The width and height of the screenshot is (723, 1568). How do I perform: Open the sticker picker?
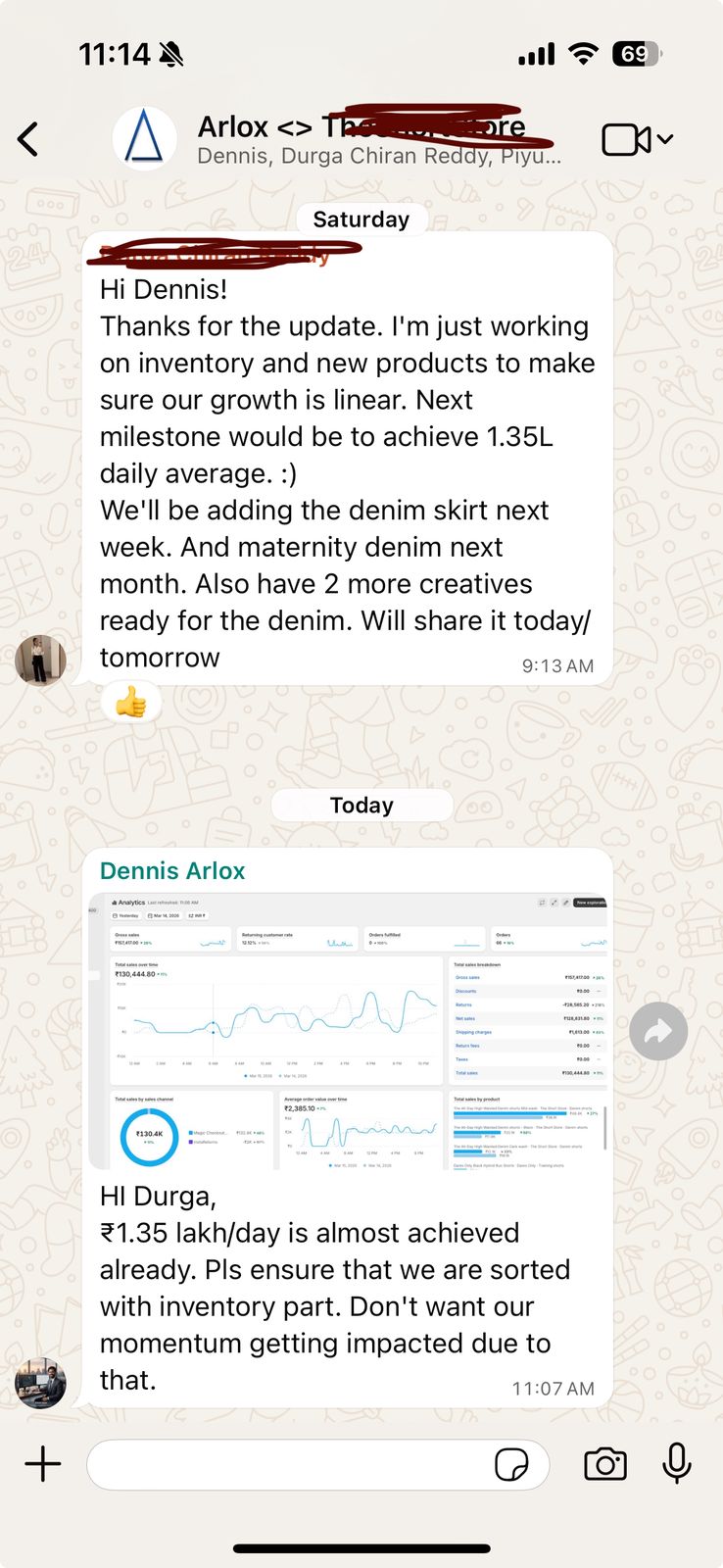point(511,1464)
